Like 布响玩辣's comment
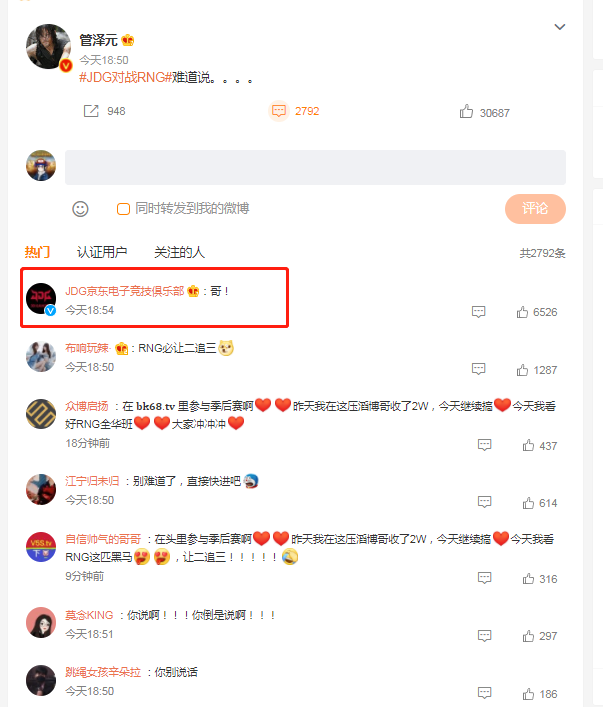 point(523,370)
